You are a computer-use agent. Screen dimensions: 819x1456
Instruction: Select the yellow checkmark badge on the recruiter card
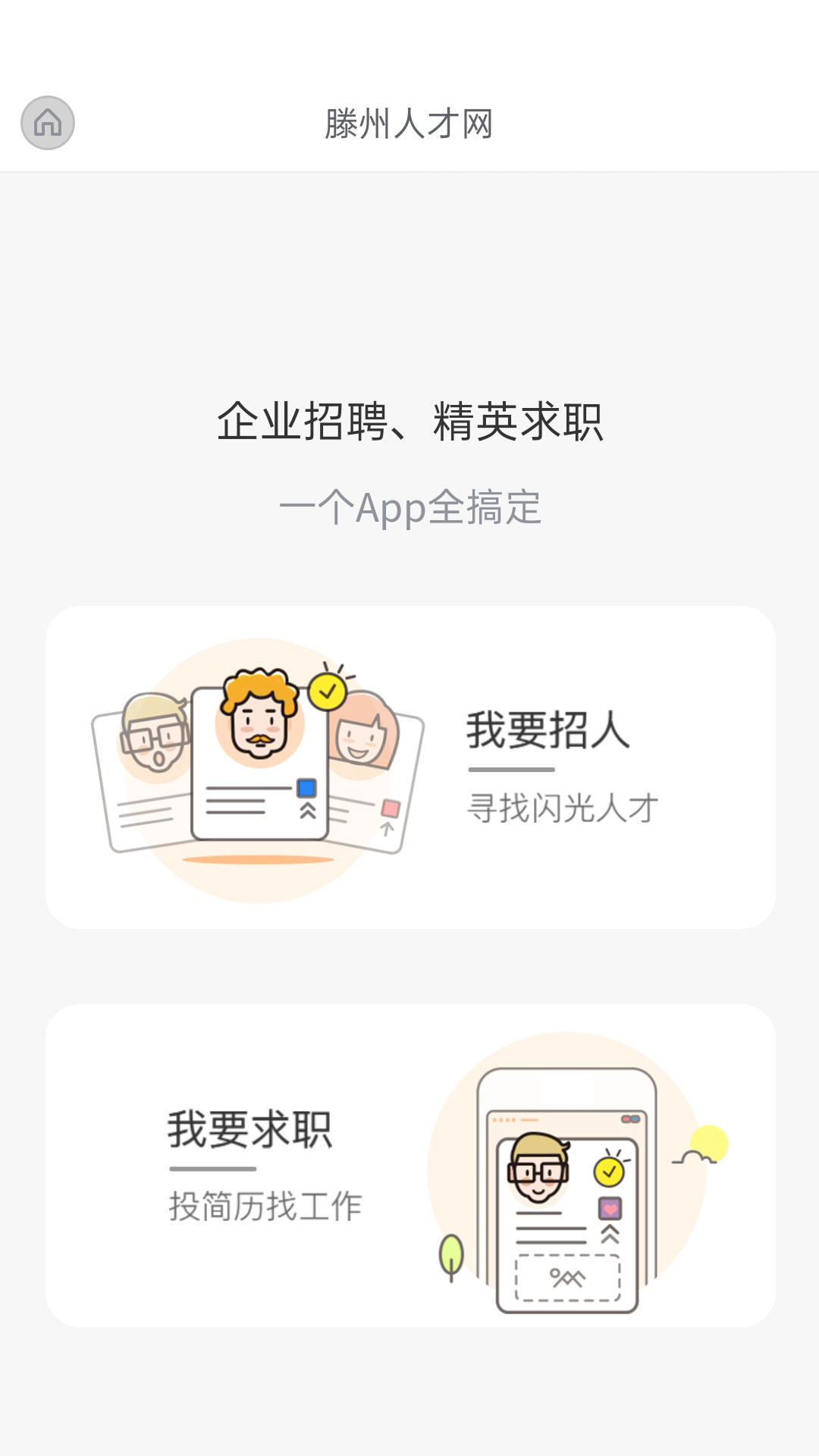pyautogui.click(x=328, y=692)
